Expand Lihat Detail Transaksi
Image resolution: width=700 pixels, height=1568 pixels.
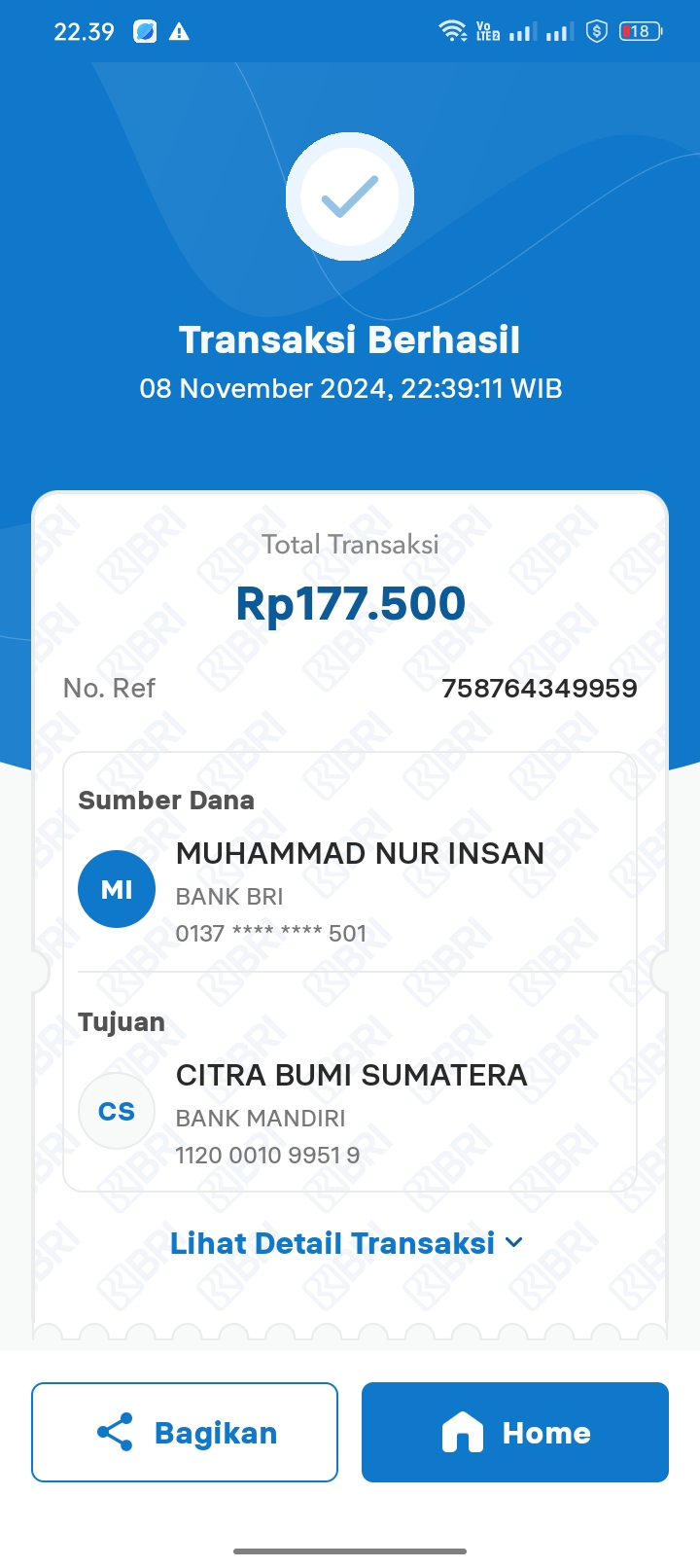tap(347, 1243)
